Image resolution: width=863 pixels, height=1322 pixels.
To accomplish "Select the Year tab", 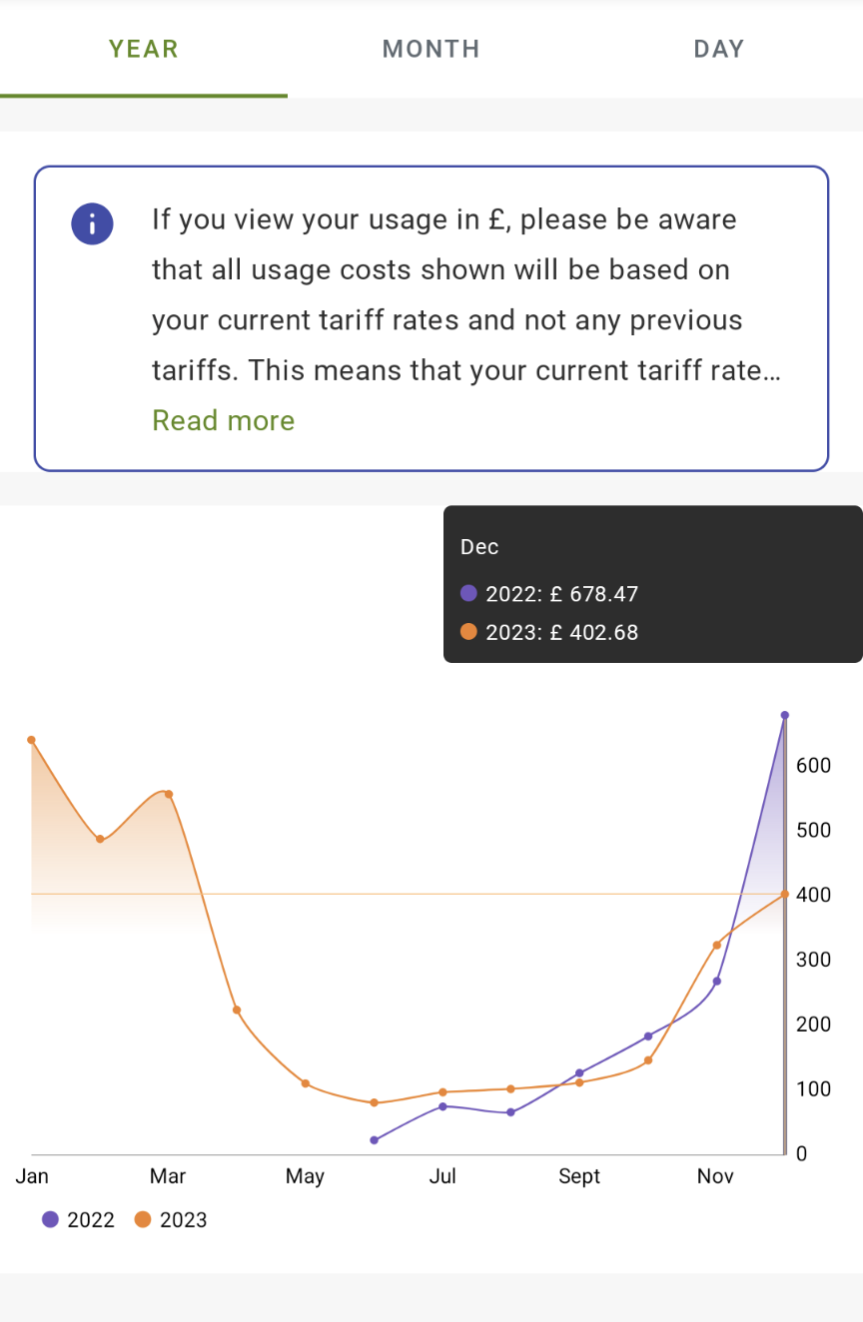I will coord(144,49).
